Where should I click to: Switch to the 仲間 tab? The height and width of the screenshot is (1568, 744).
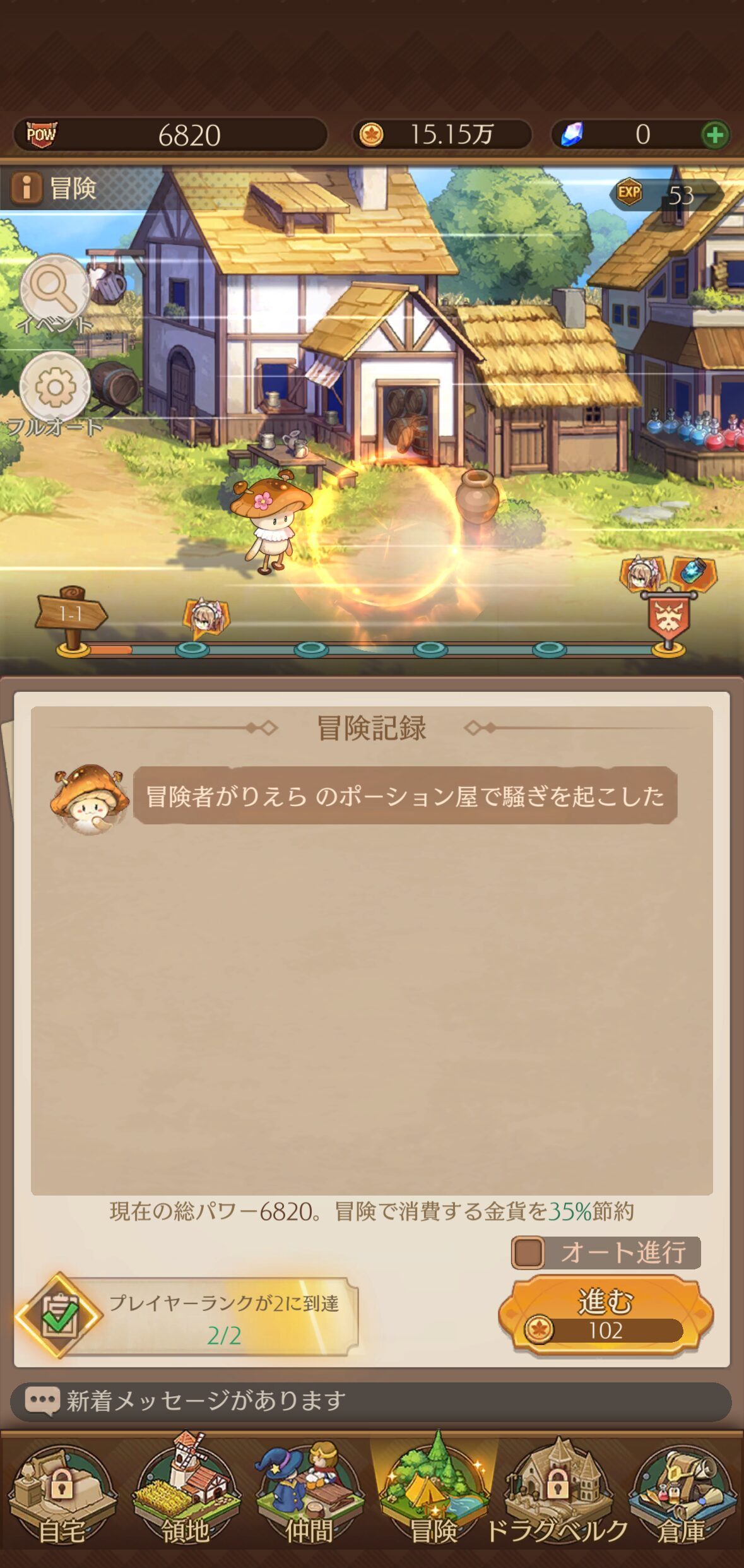[x=309, y=1495]
